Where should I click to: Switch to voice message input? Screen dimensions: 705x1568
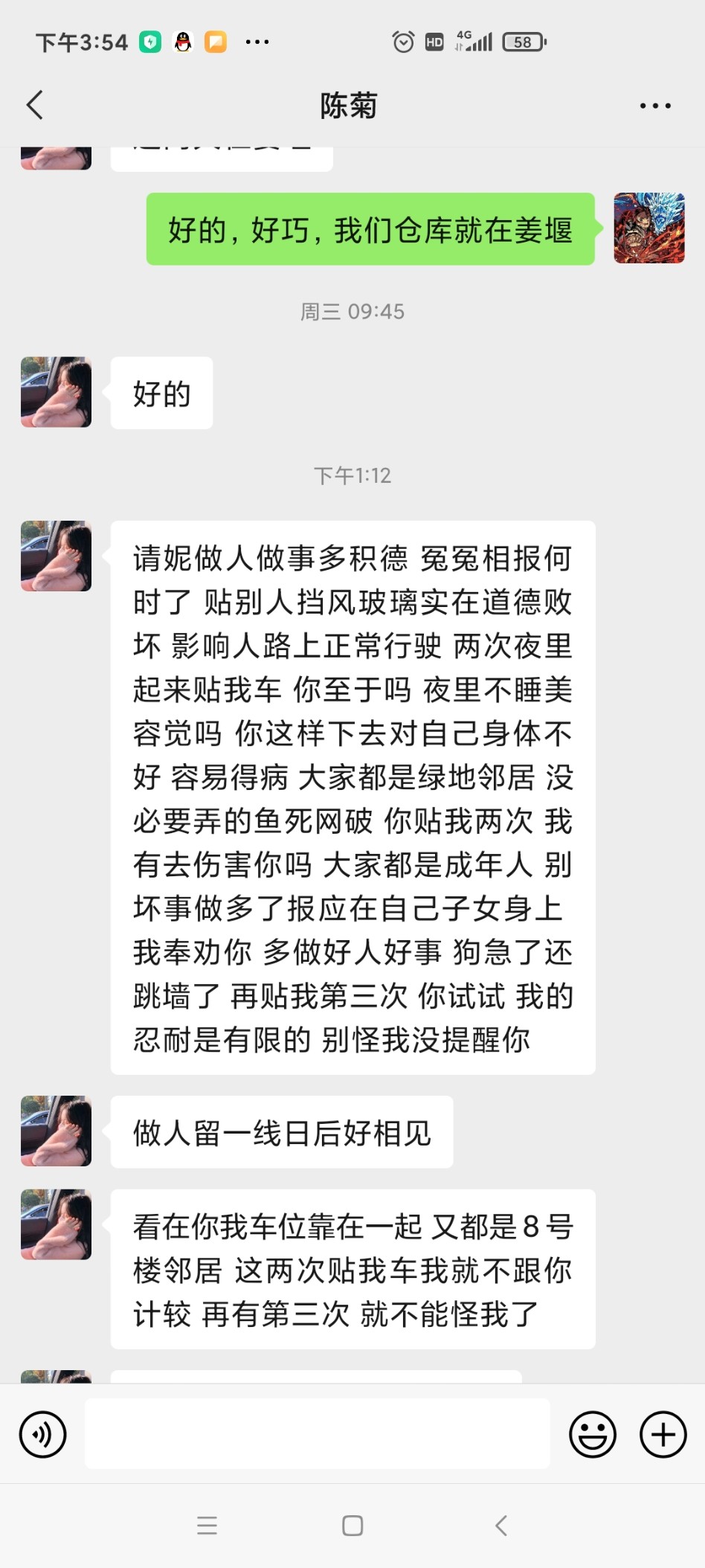pos(43,1433)
